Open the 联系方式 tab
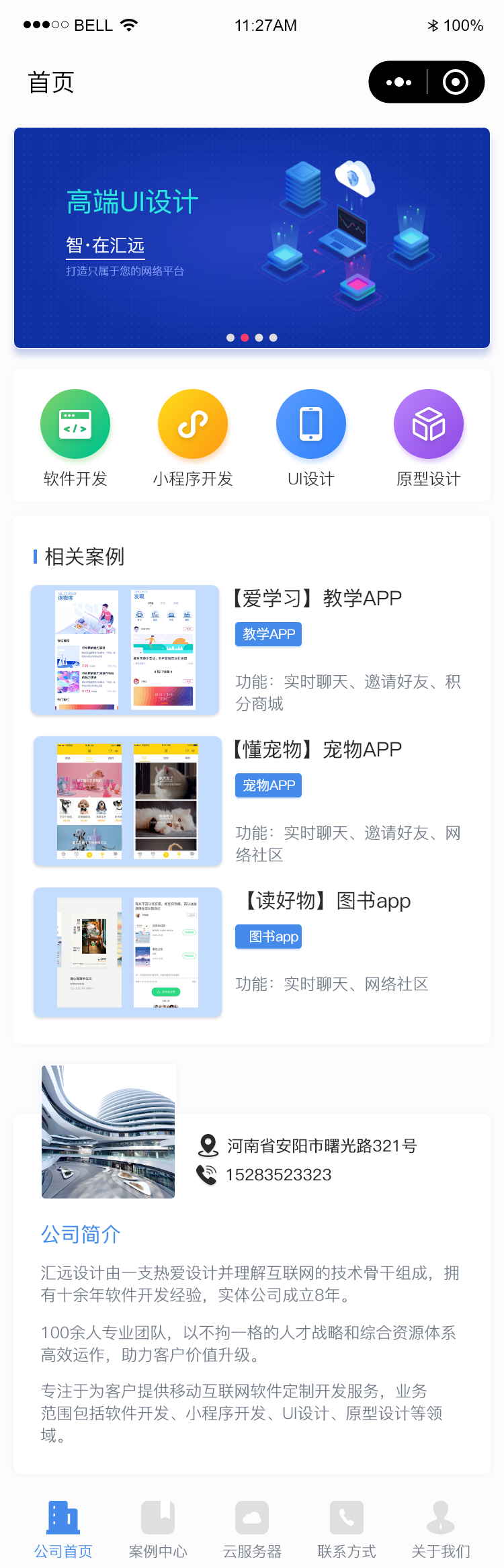The width and height of the screenshot is (504, 1568). tap(346, 1528)
